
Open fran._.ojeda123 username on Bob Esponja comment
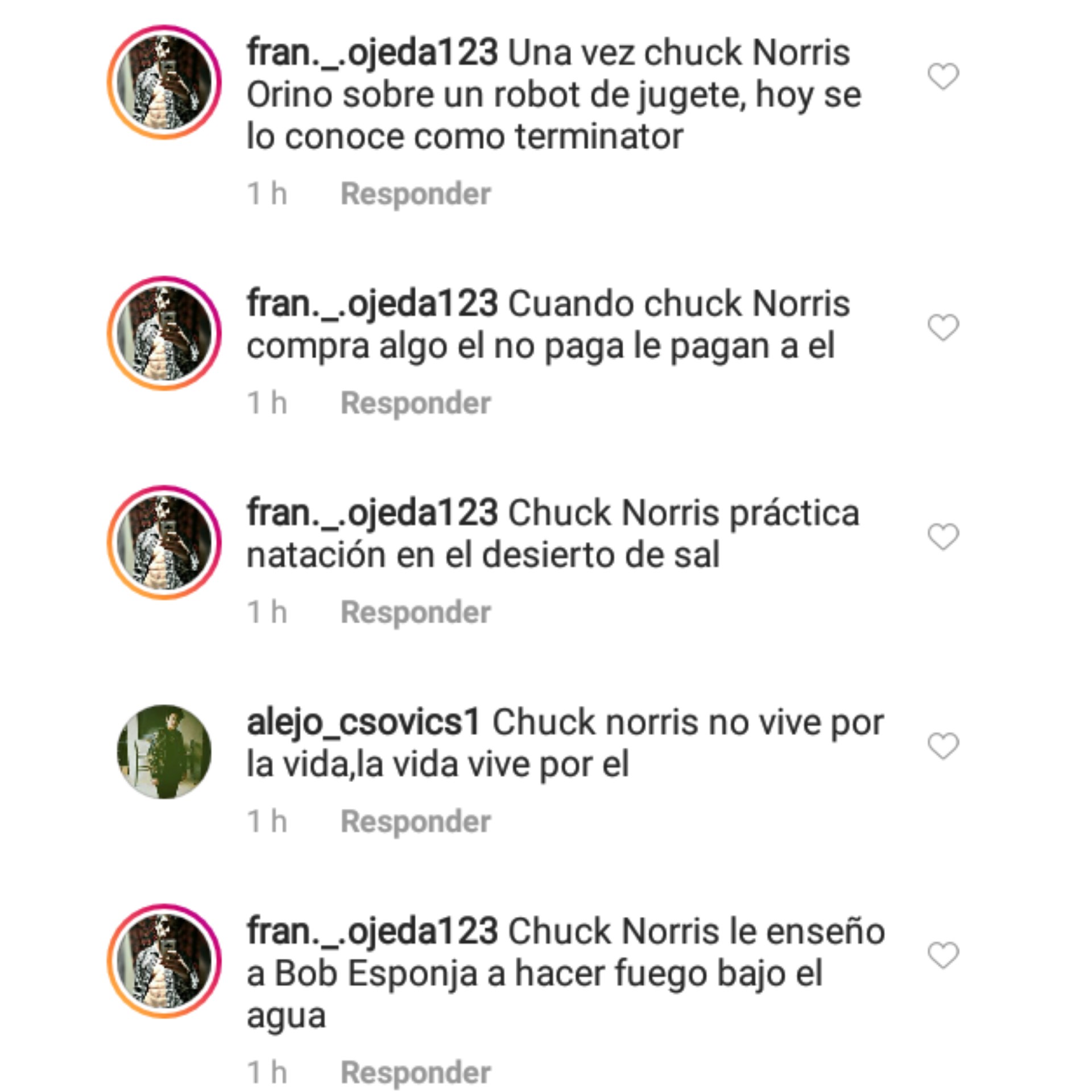click(372, 933)
